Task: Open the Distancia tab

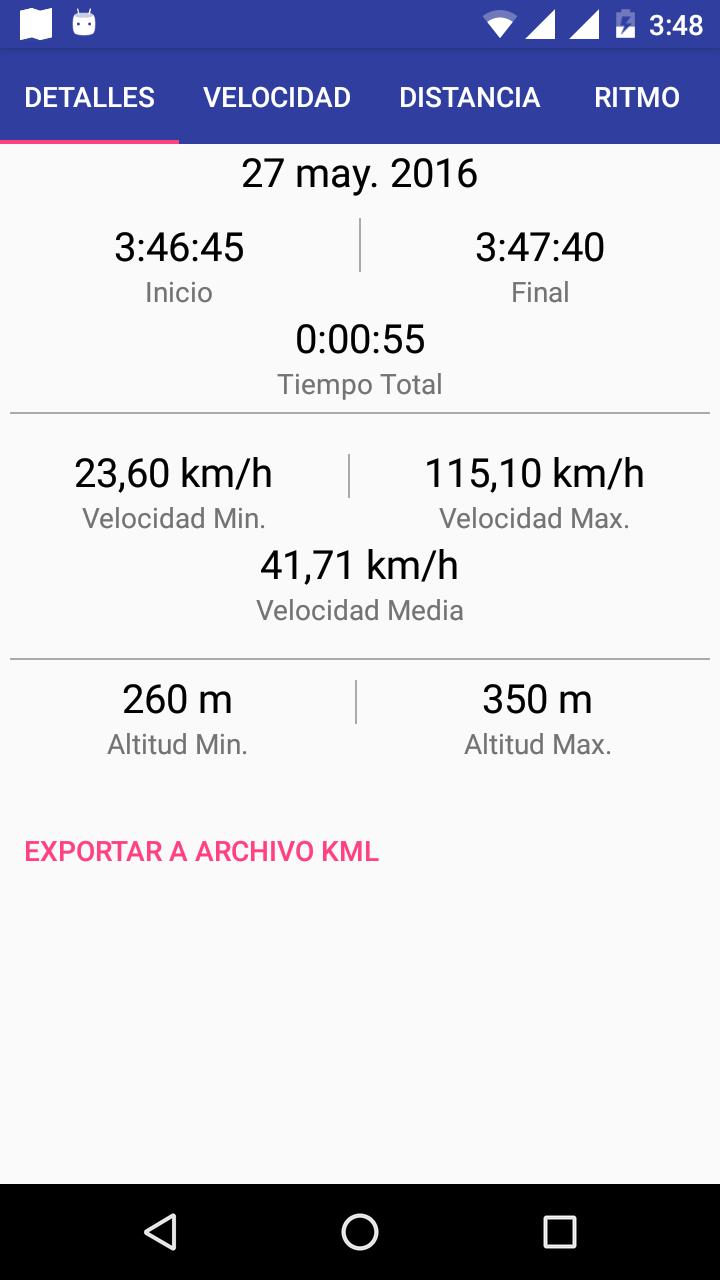Action: (x=470, y=97)
